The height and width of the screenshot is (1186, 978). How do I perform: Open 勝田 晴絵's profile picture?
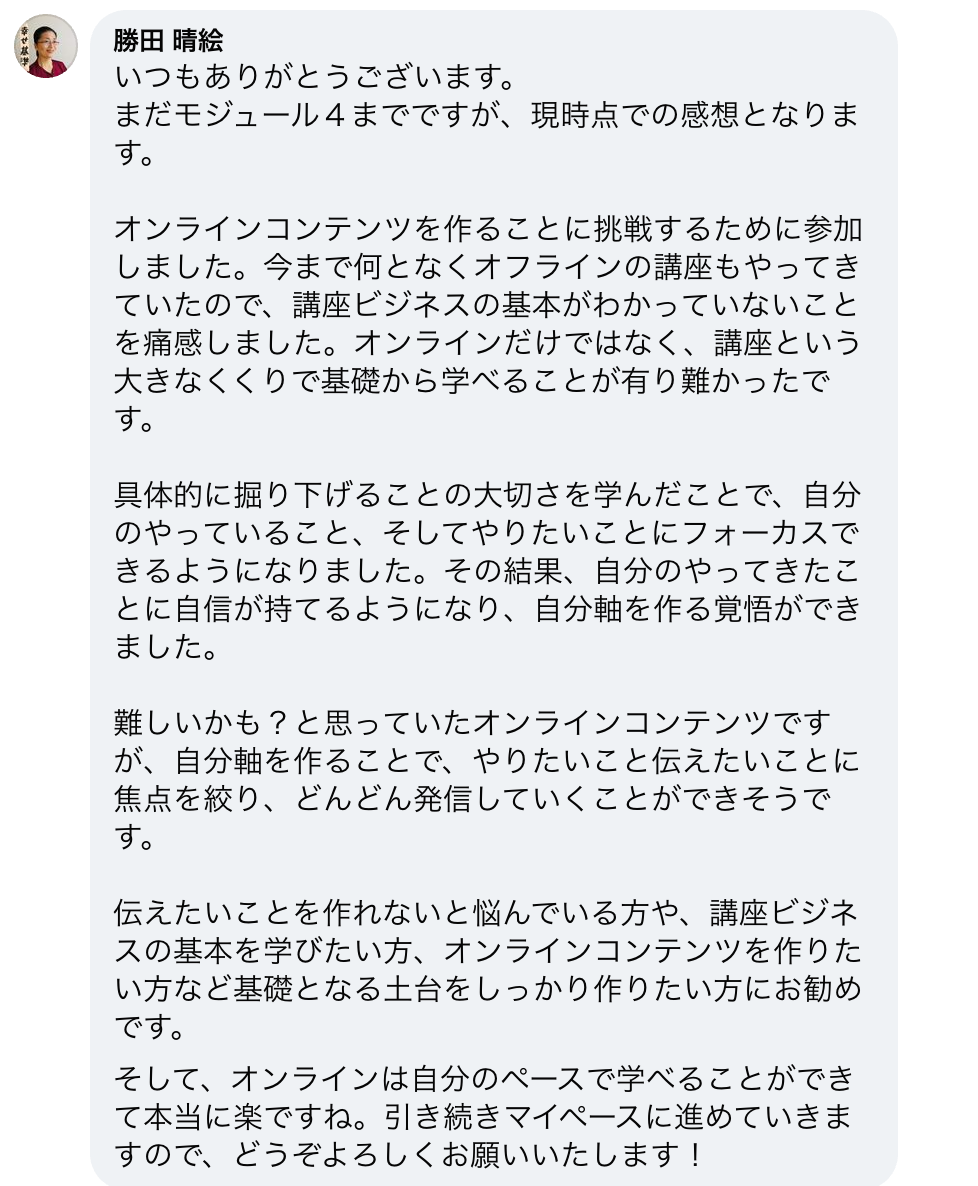(46, 46)
